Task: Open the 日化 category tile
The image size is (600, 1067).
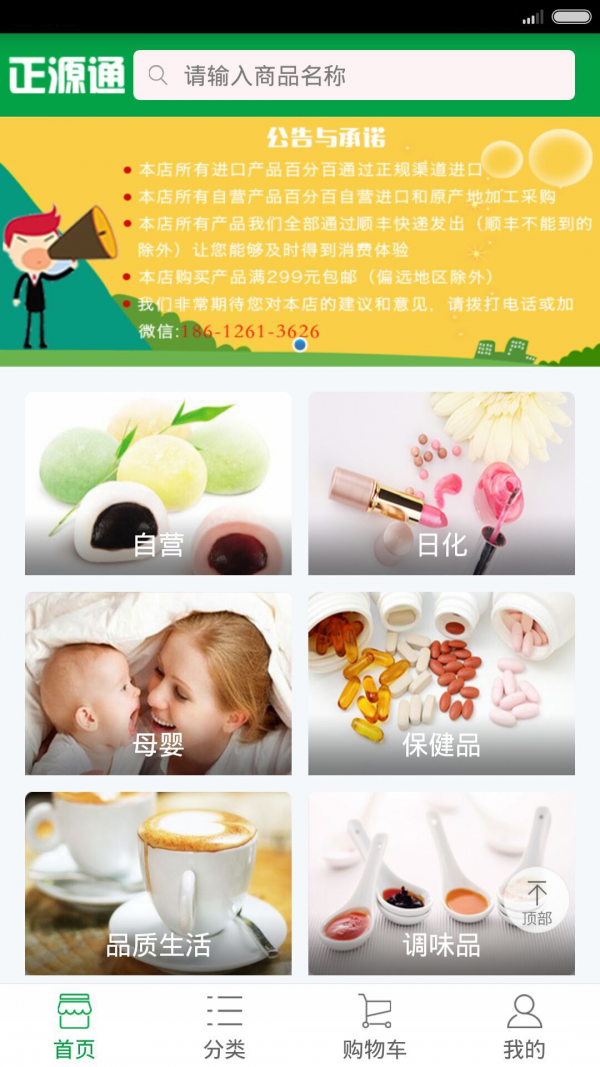Action: tap(441, 483)
